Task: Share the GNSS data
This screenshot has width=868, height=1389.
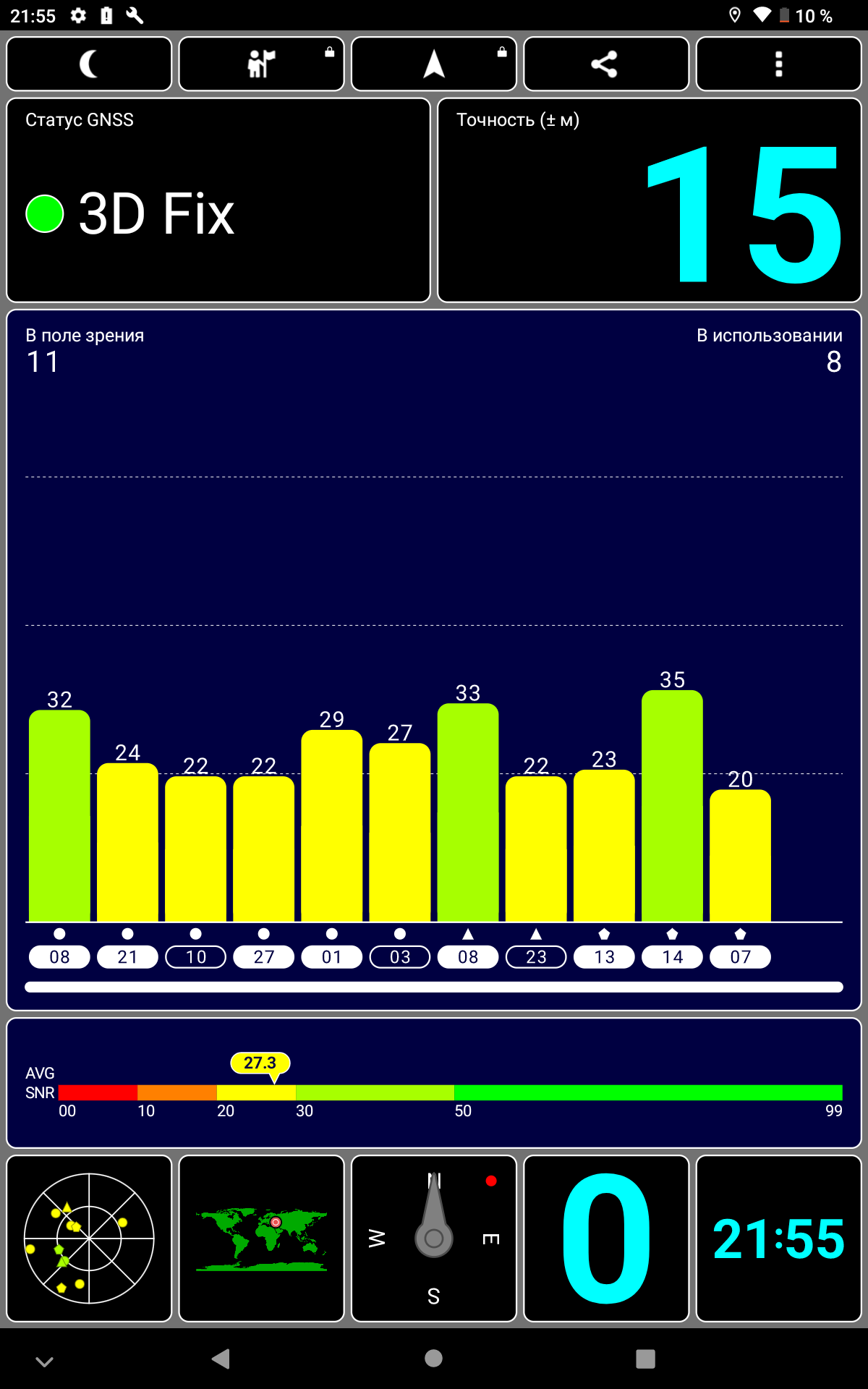Action: (x=605, y=64)
